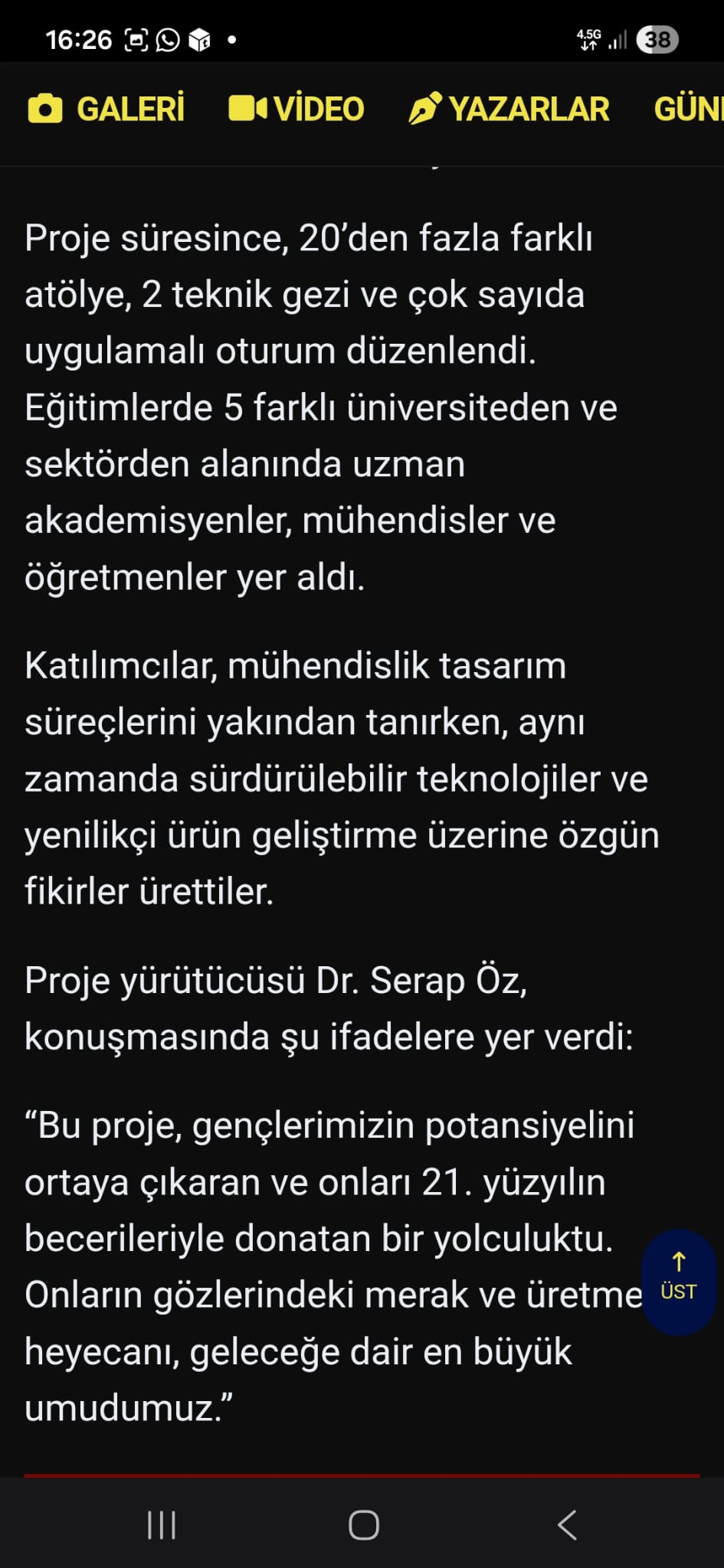The height and width of the screenshot is (1568, 724).
Task: Open the partially visible GÜN section
Action: click(688, 109)
